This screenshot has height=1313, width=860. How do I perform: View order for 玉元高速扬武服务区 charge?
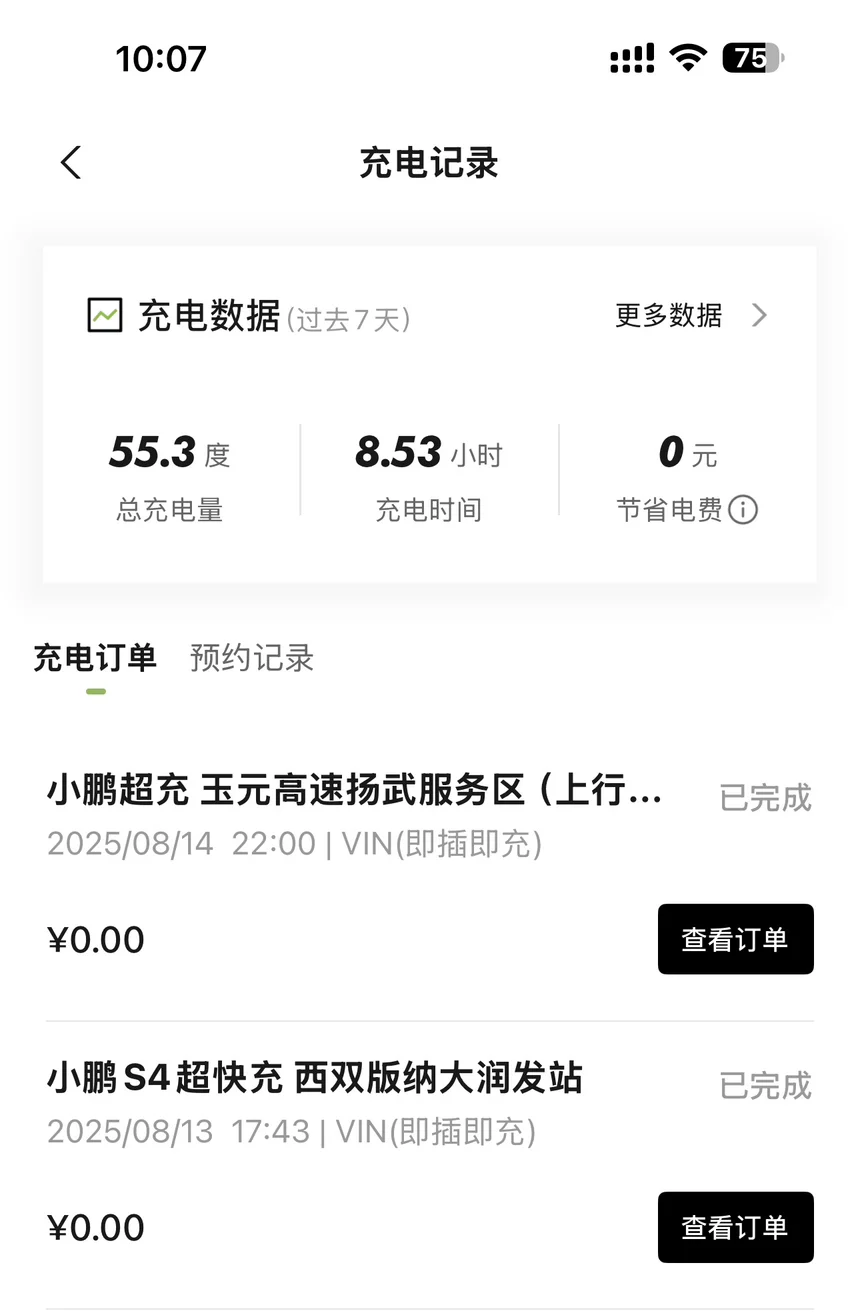tap(735, 939)
